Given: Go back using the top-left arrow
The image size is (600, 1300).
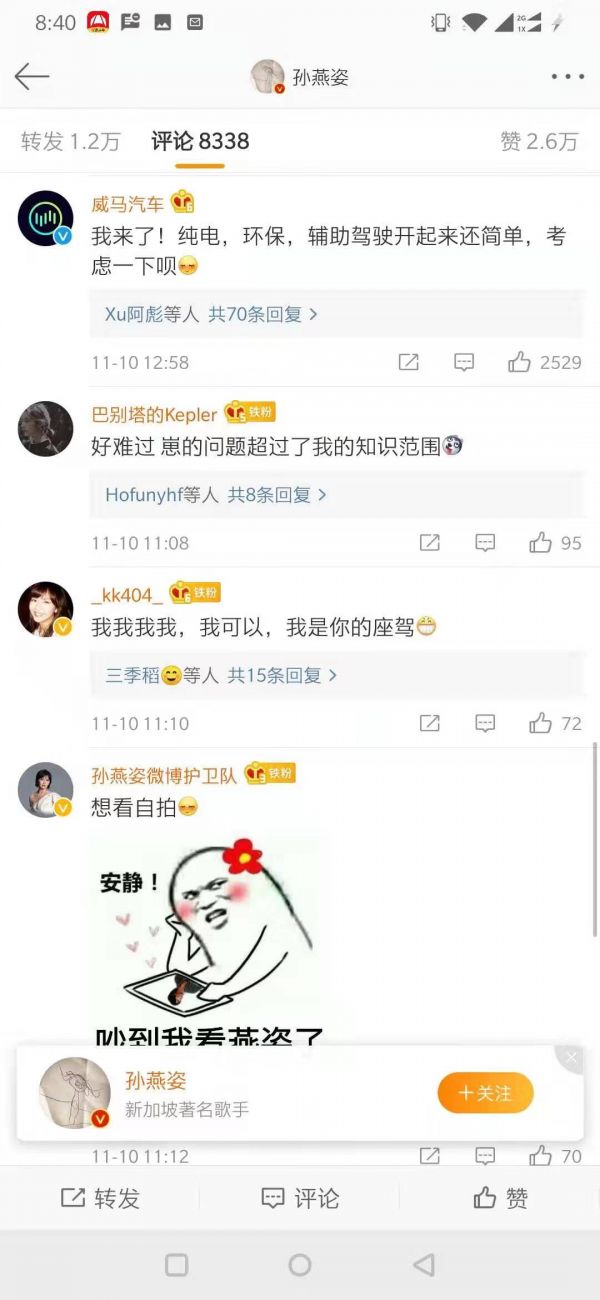Looking at the screenshot, I should click(32, 76).
